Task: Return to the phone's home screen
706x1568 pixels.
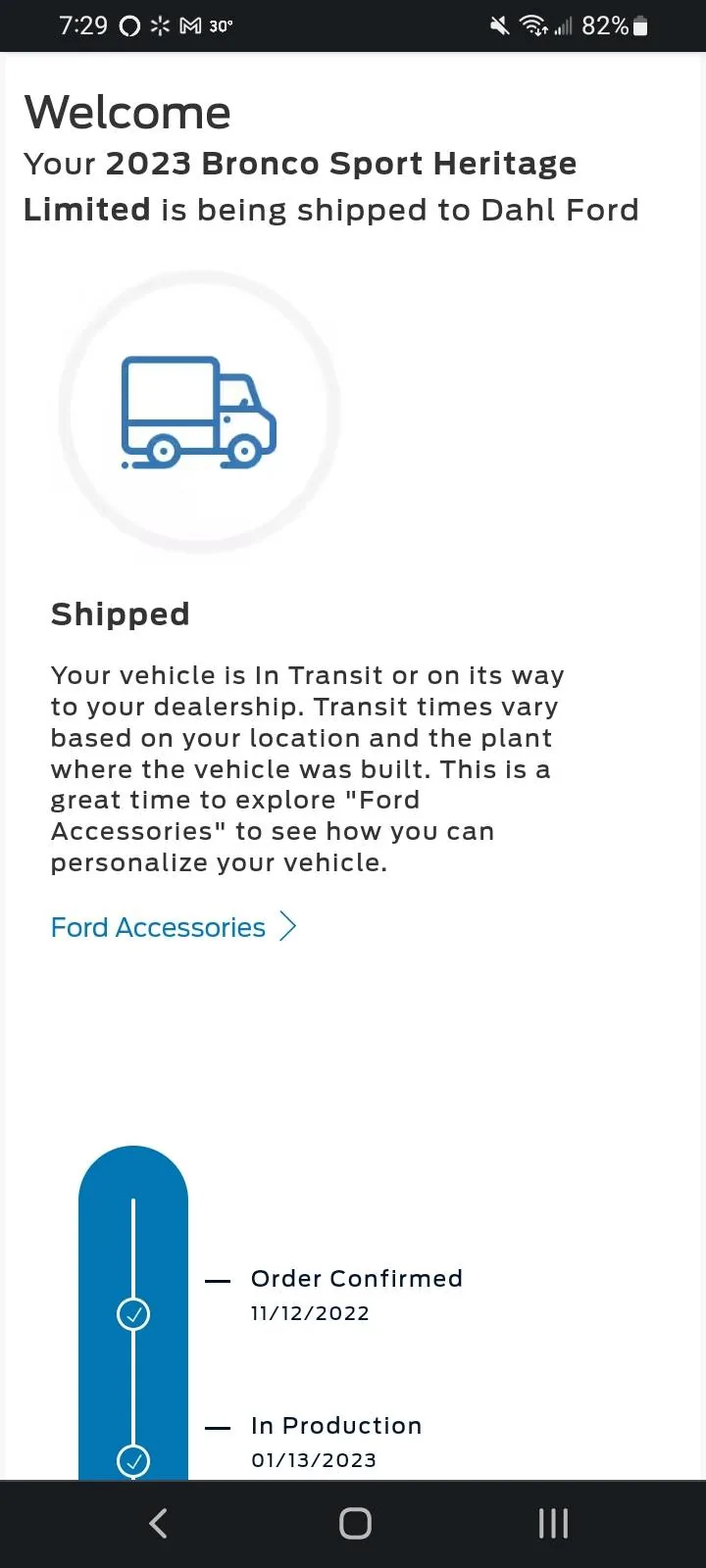Action: [x=355, y=1523]
